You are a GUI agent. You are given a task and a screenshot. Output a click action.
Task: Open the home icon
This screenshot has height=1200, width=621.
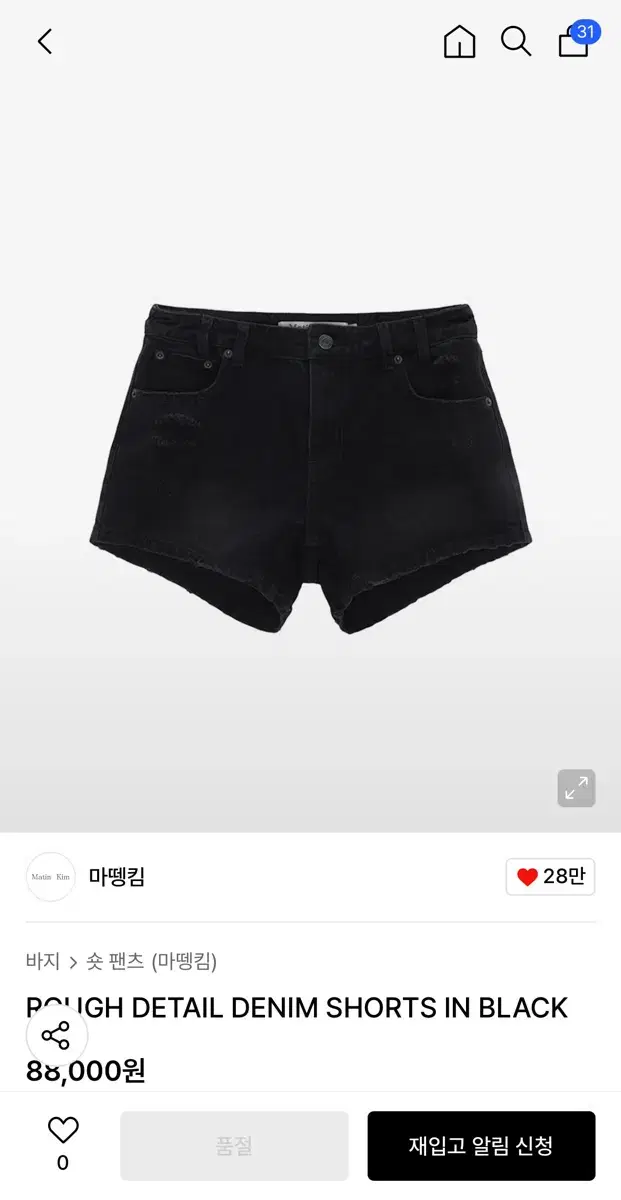459,41
